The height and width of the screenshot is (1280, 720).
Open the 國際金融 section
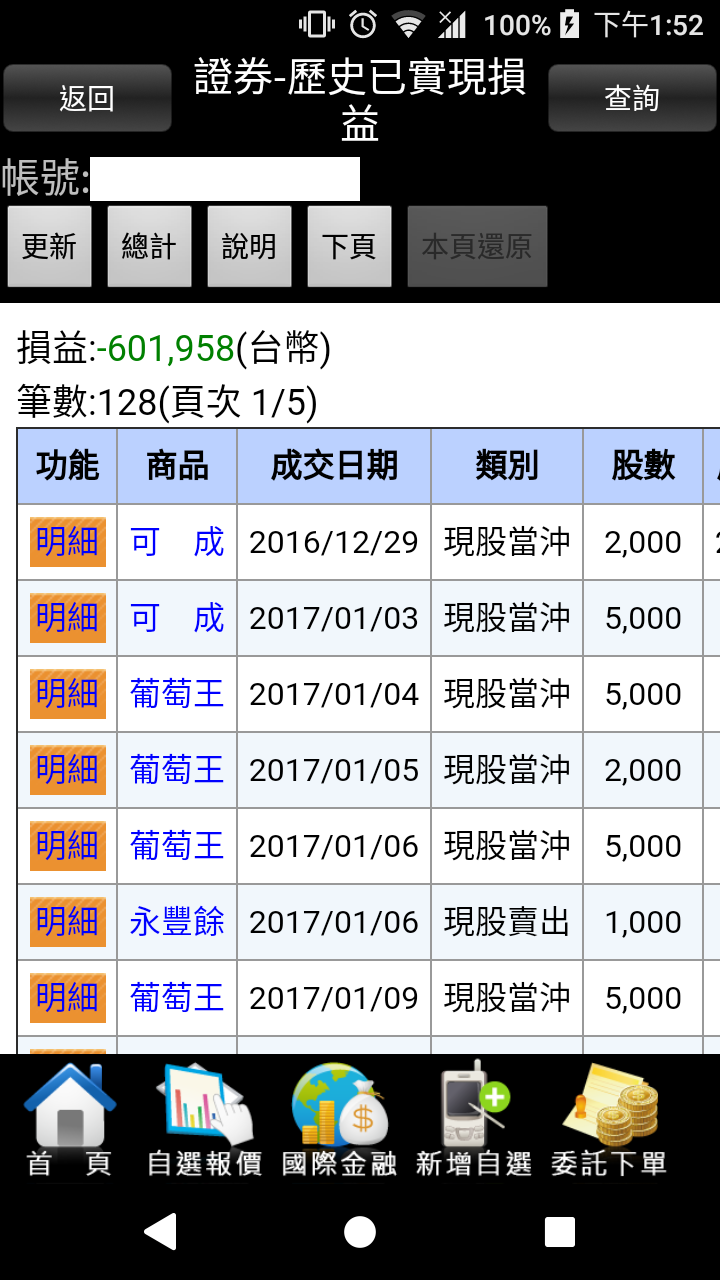pos(340,1121)
